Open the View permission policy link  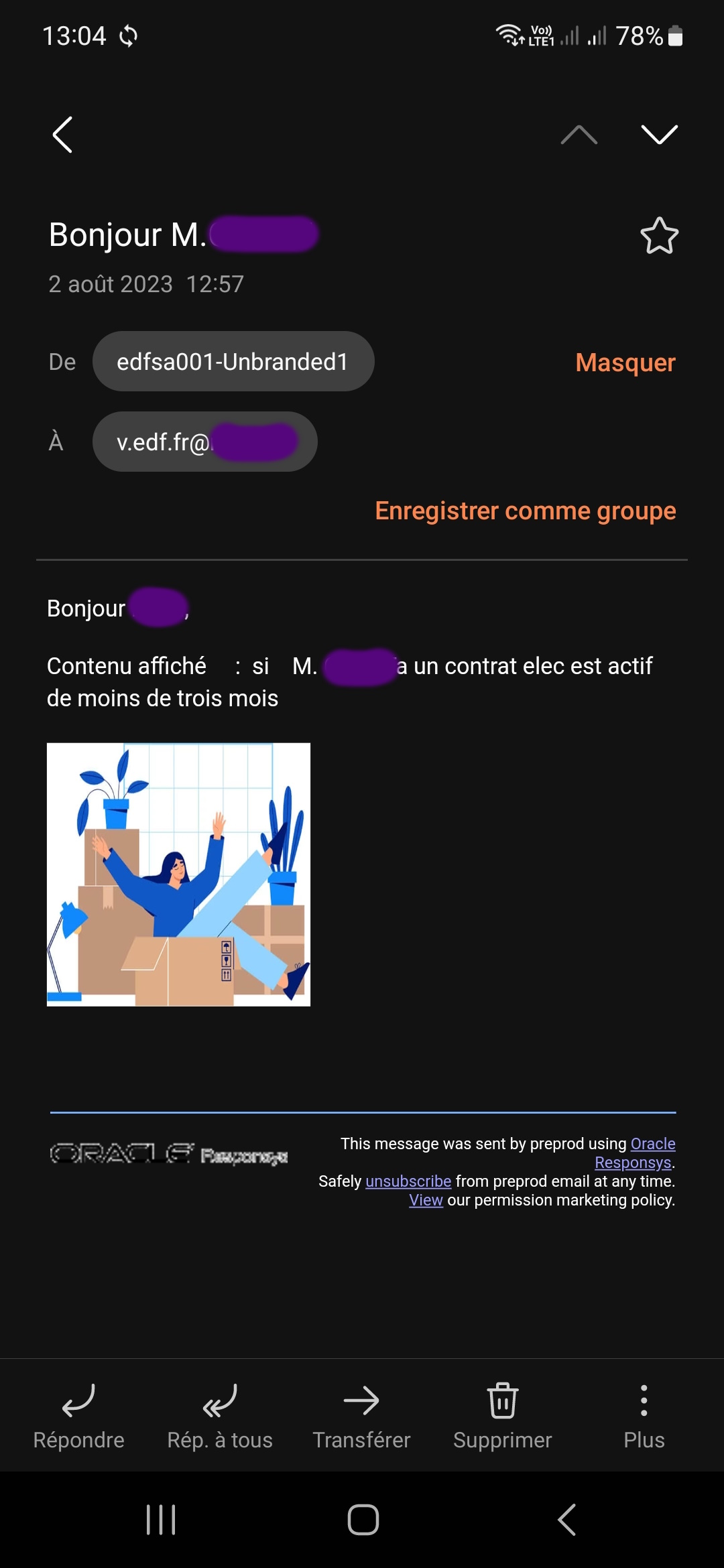pos(426,1200)
